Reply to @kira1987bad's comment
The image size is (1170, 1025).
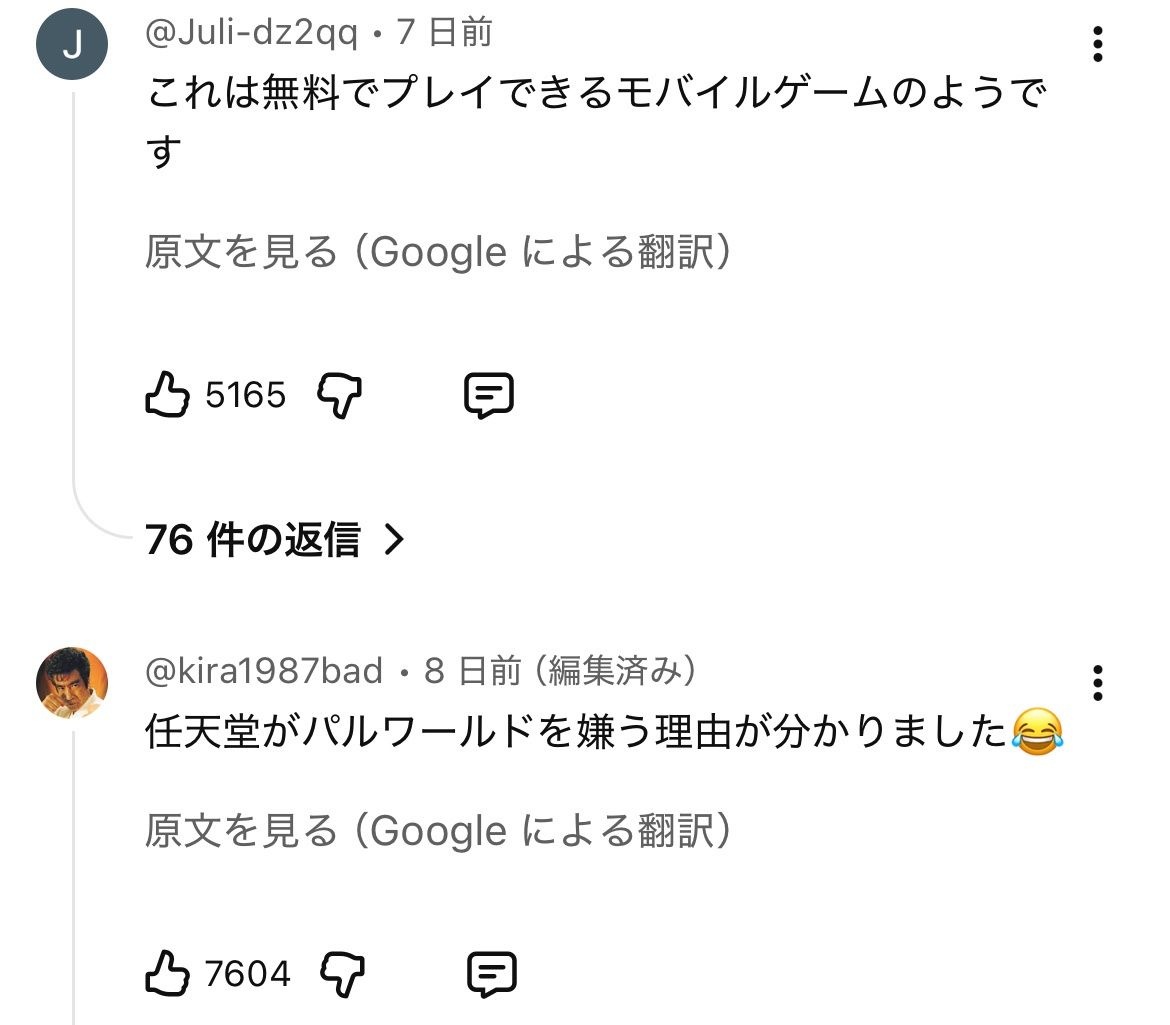[x=492, y=973]
